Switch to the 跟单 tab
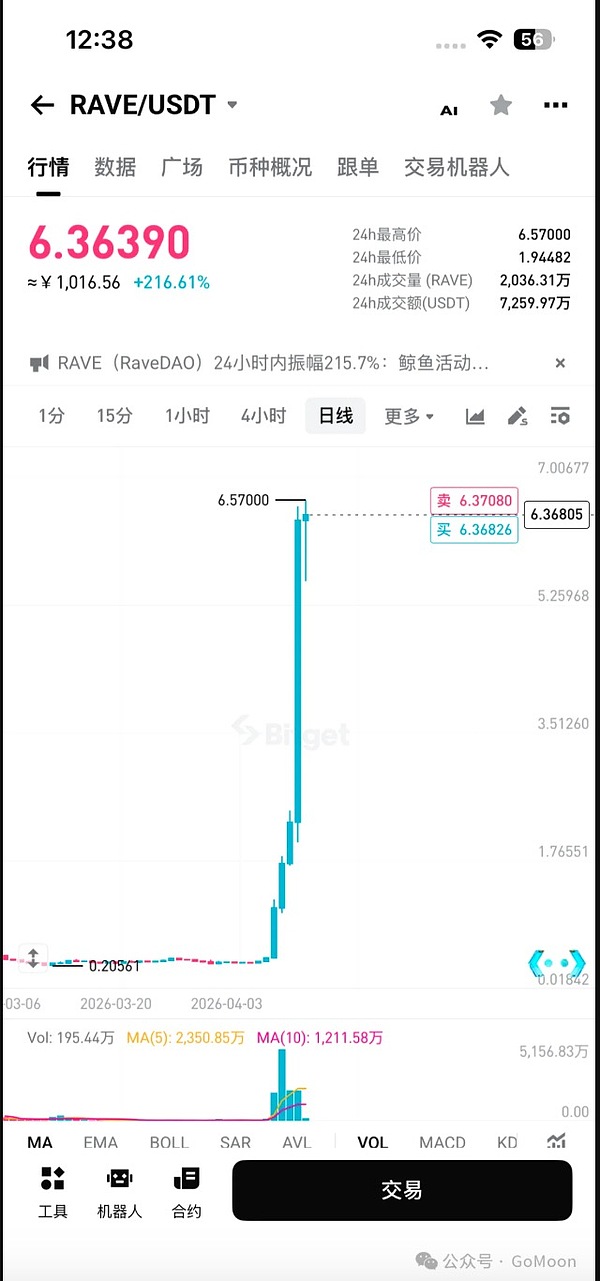 coord(358,167)
